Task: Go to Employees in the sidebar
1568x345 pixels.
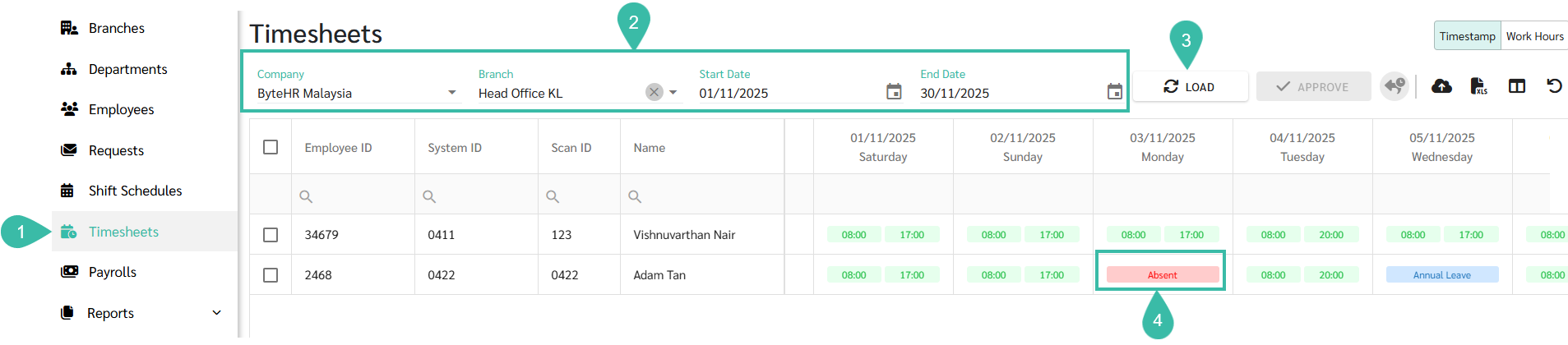Action: pyautogui.click(x=121, y=109)
